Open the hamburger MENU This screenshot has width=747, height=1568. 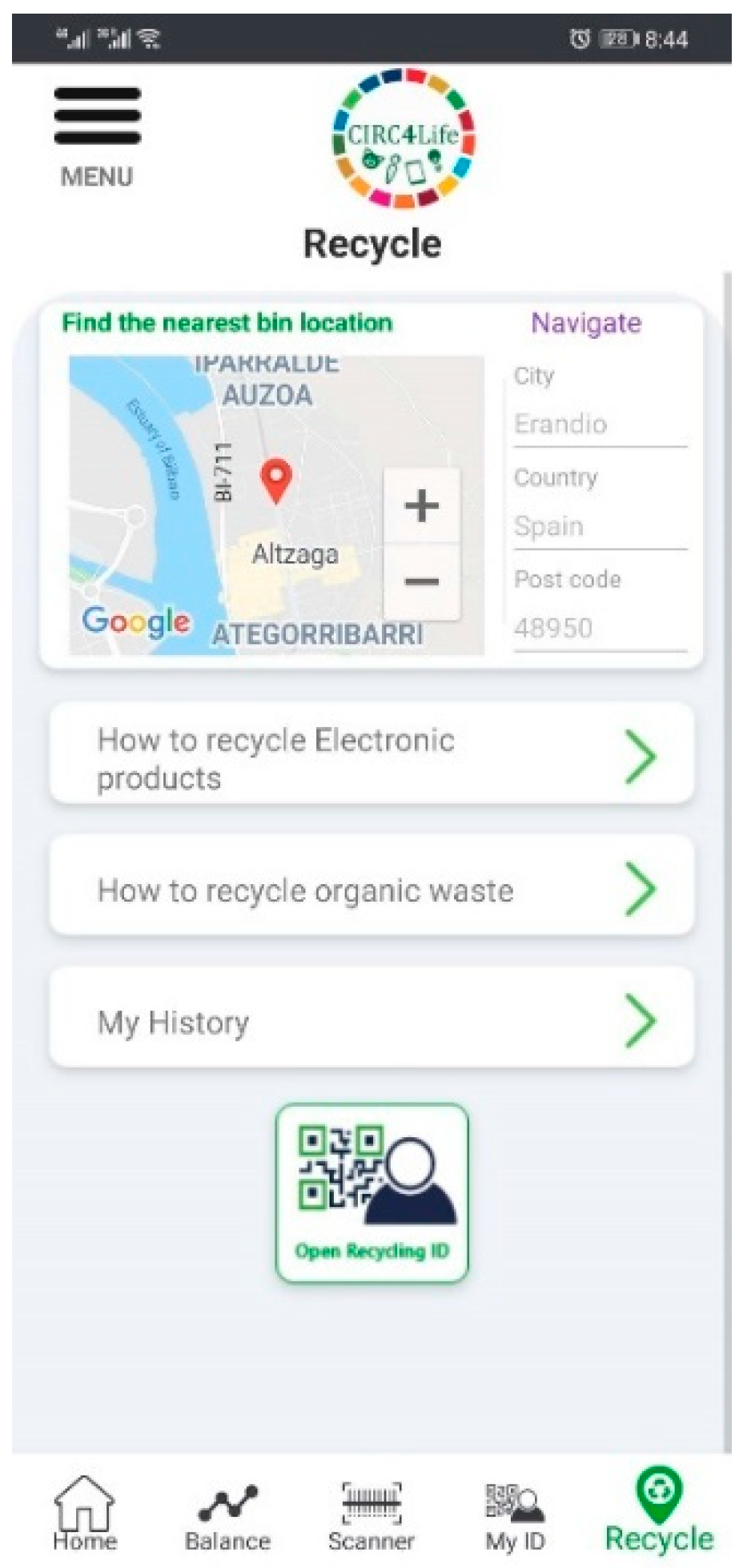95,120
